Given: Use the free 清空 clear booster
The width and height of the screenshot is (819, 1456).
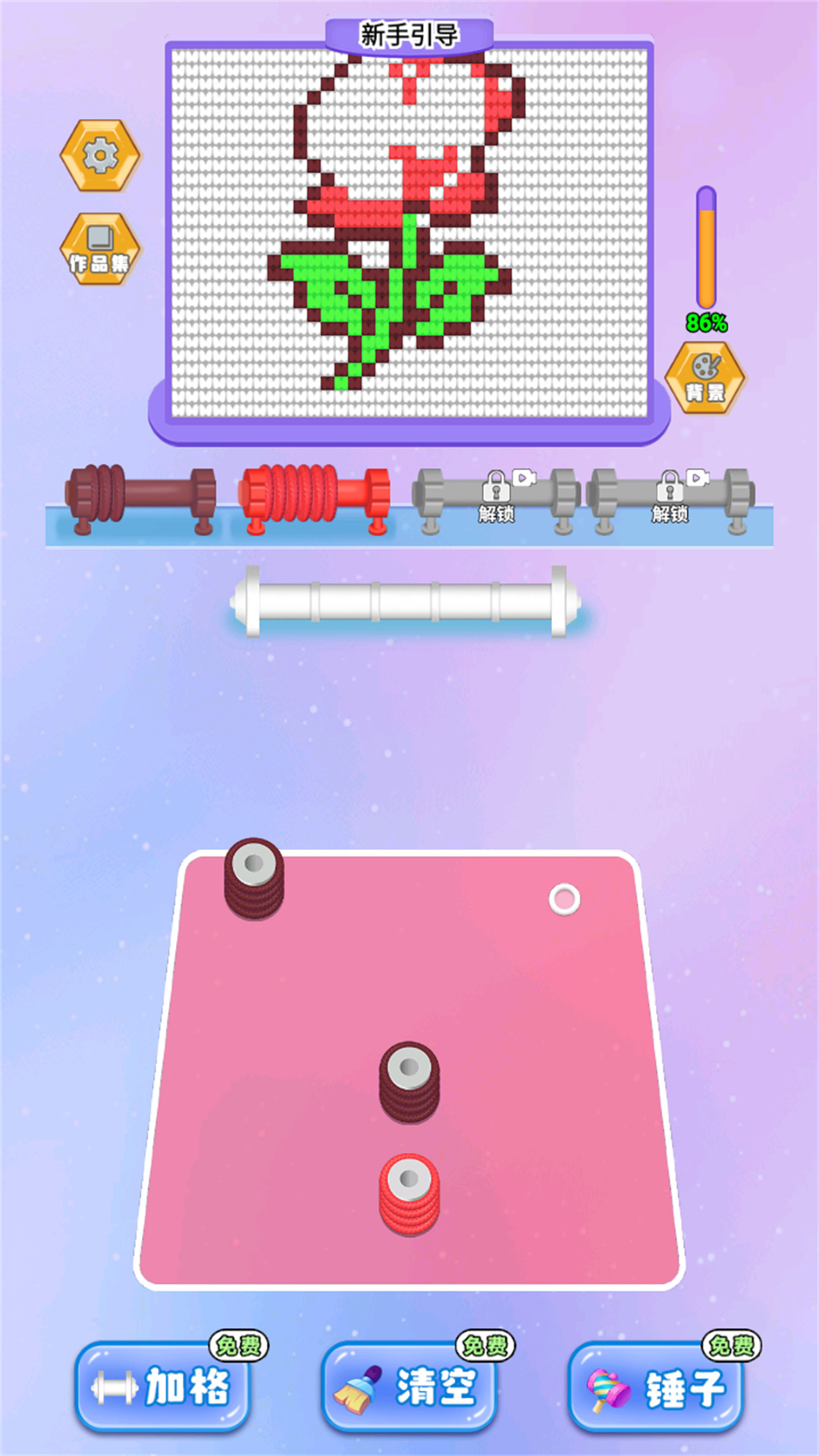Looking at the screenshot, I should tap(409, 1386).
